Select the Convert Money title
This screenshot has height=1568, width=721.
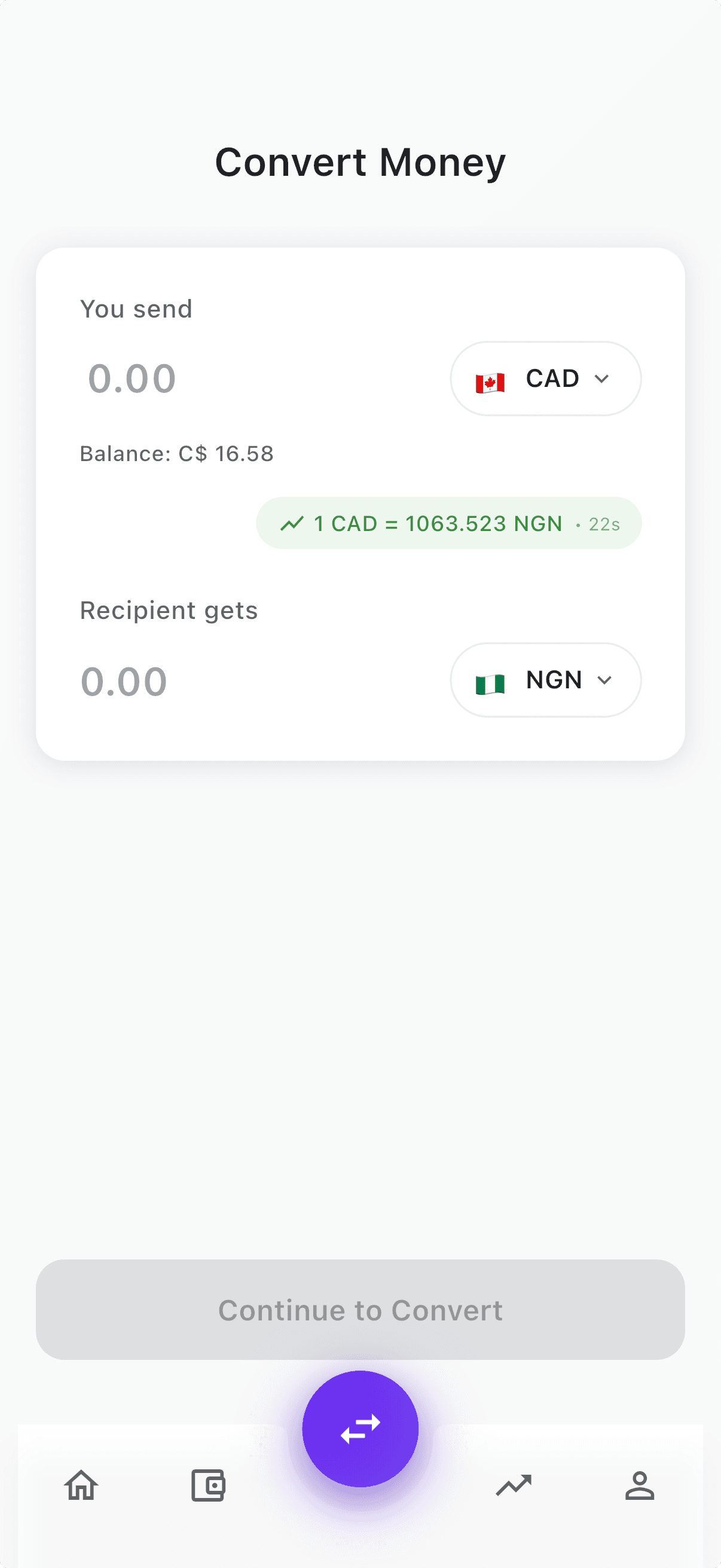click(x=360, y=161)
